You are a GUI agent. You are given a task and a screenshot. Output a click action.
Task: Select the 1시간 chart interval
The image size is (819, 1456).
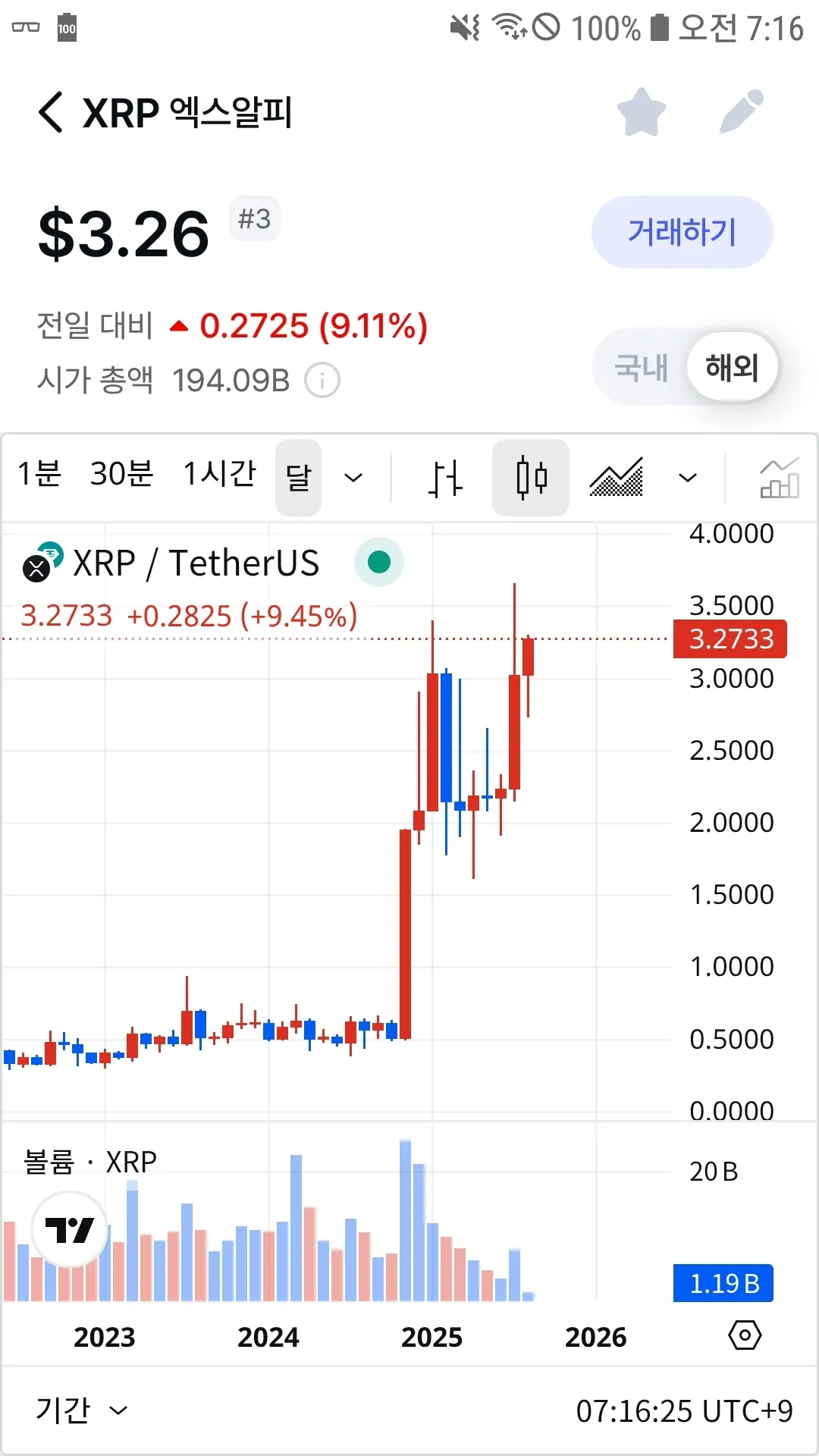coord(220,475)
